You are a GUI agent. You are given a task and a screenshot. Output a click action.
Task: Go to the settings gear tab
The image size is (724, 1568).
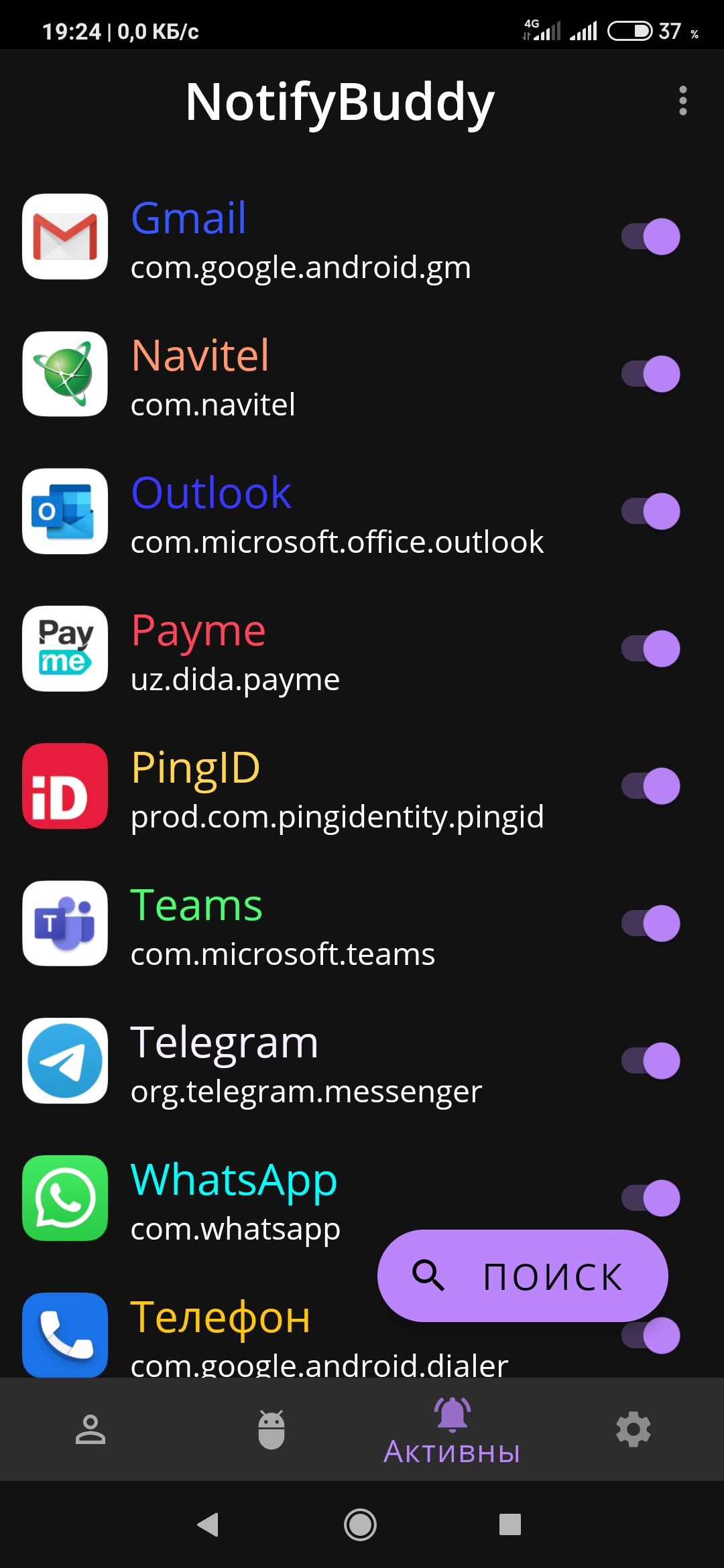click(633, 1429)
